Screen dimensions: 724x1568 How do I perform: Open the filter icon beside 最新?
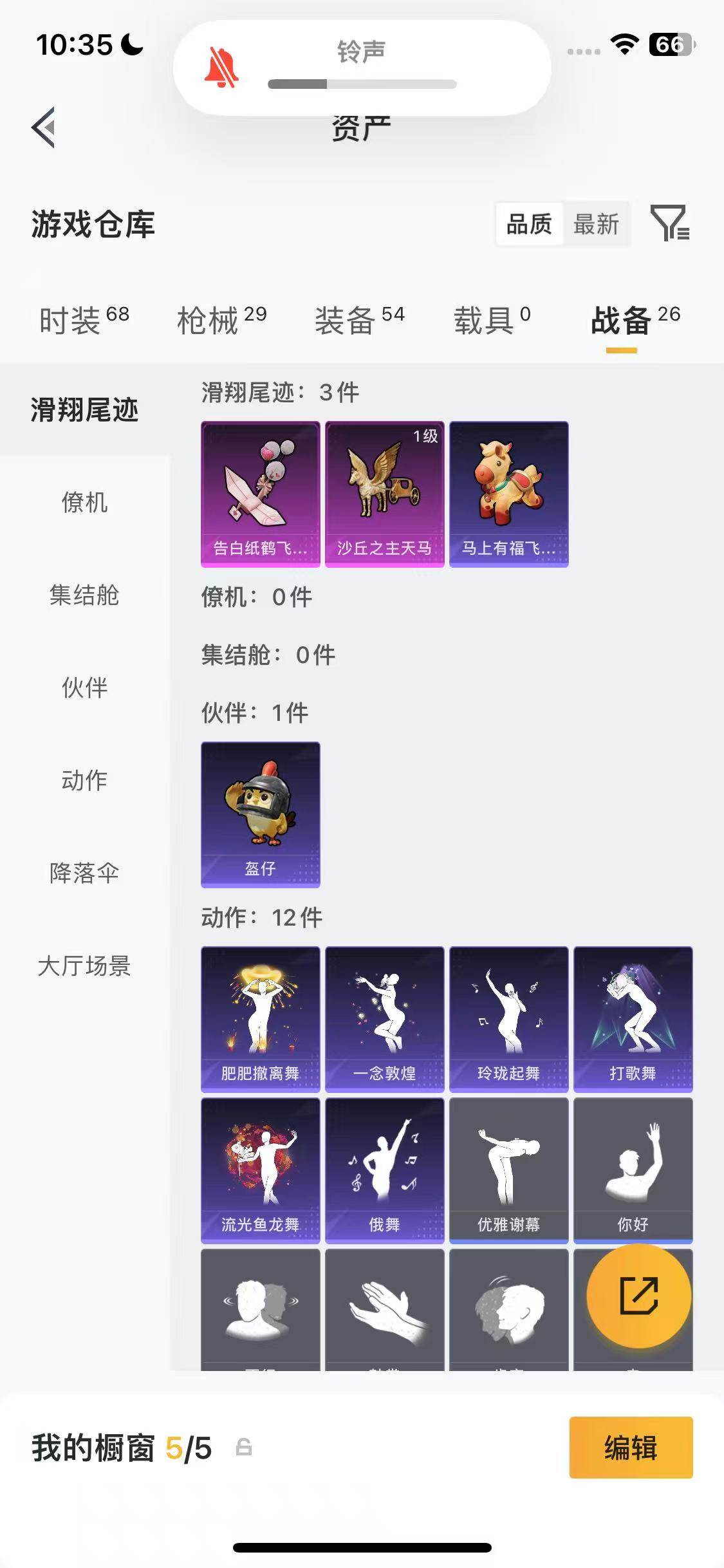click(x=669, y=223)
